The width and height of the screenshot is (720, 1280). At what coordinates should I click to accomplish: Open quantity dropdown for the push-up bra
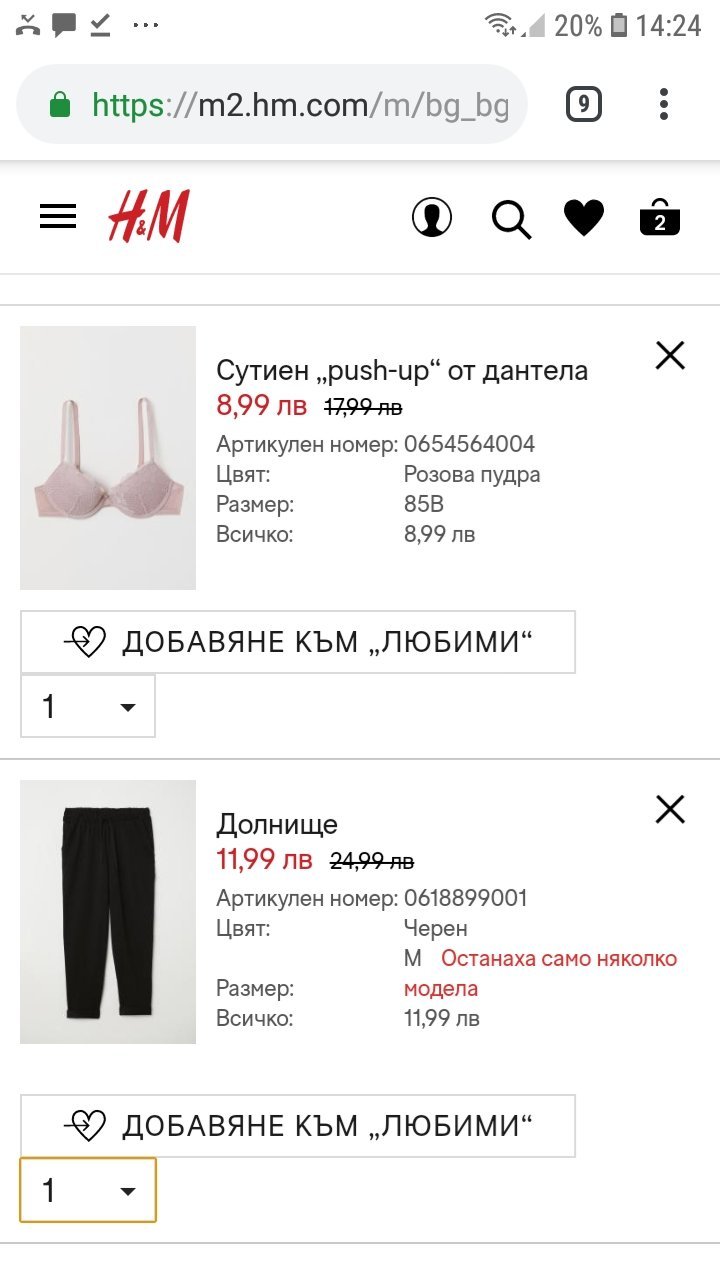pos(88,706)
